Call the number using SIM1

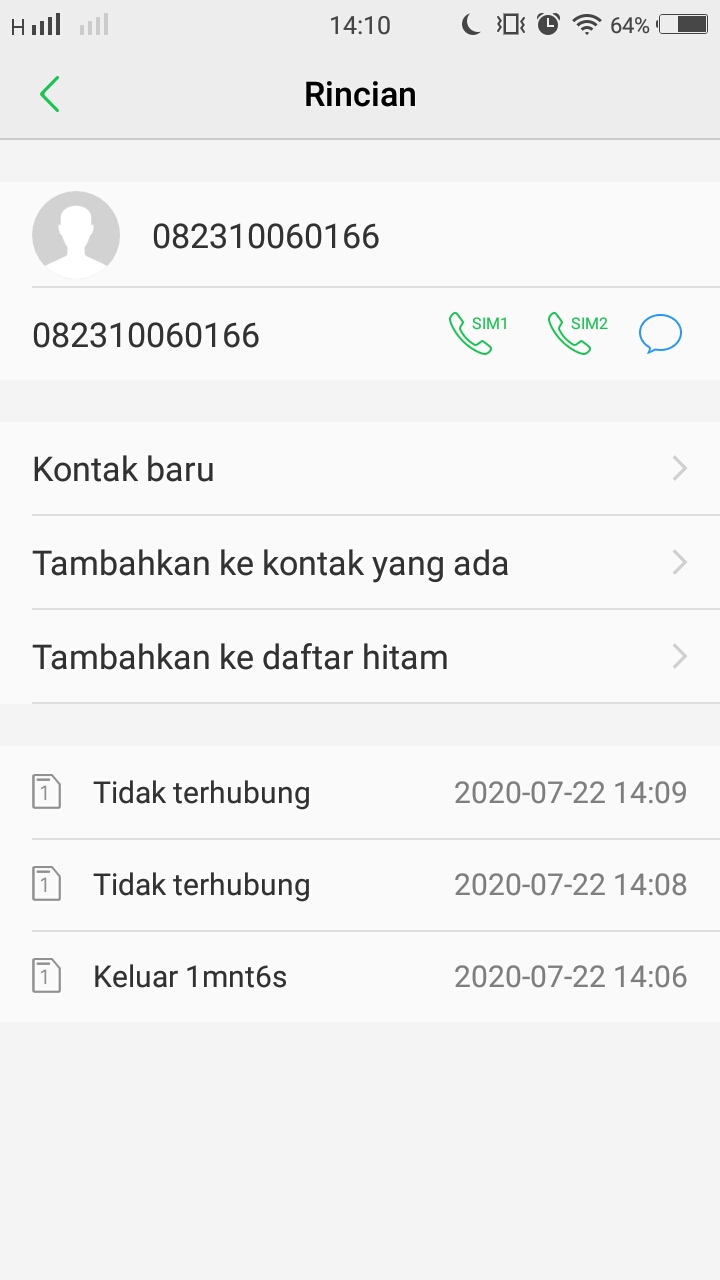click(x=477, y=334)
